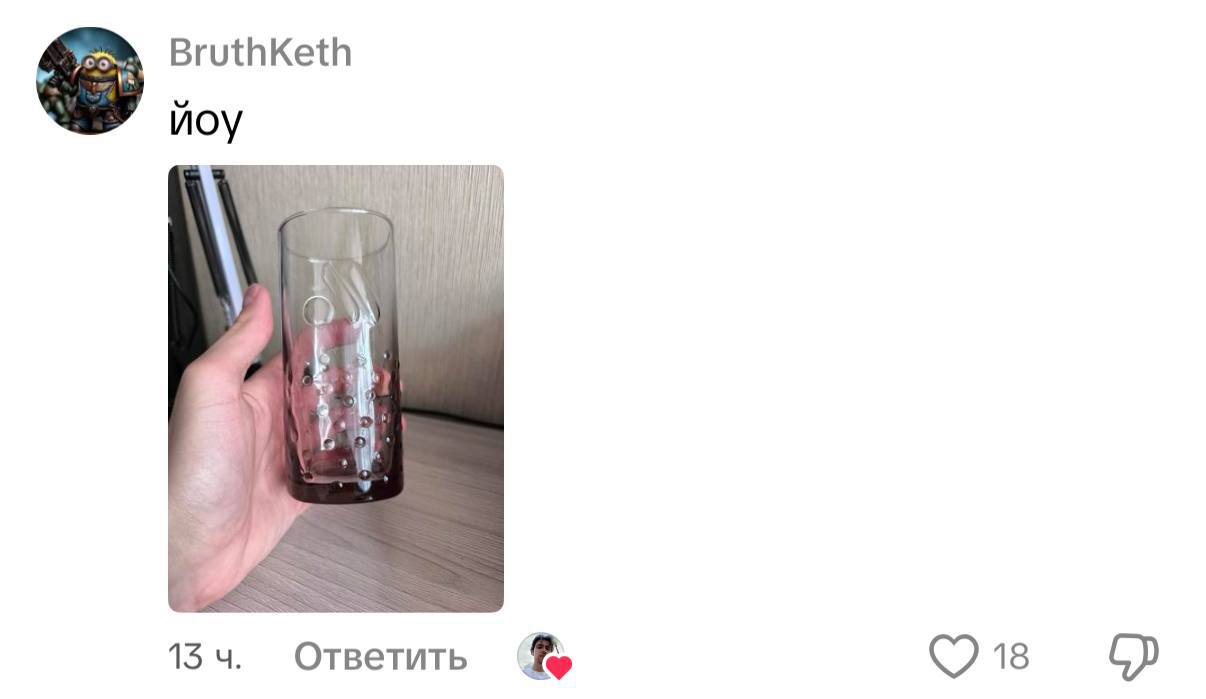Tap Ответить to reply to the comment

pos(380,657)
